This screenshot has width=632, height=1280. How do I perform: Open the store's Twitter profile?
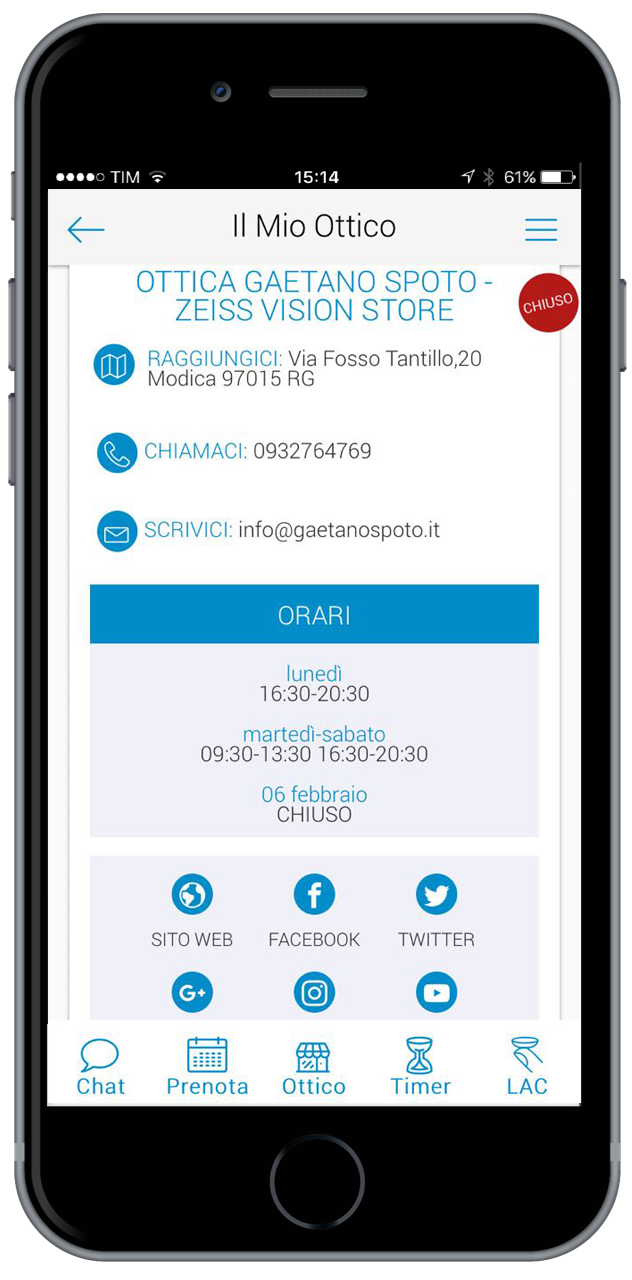click(436, 895)
